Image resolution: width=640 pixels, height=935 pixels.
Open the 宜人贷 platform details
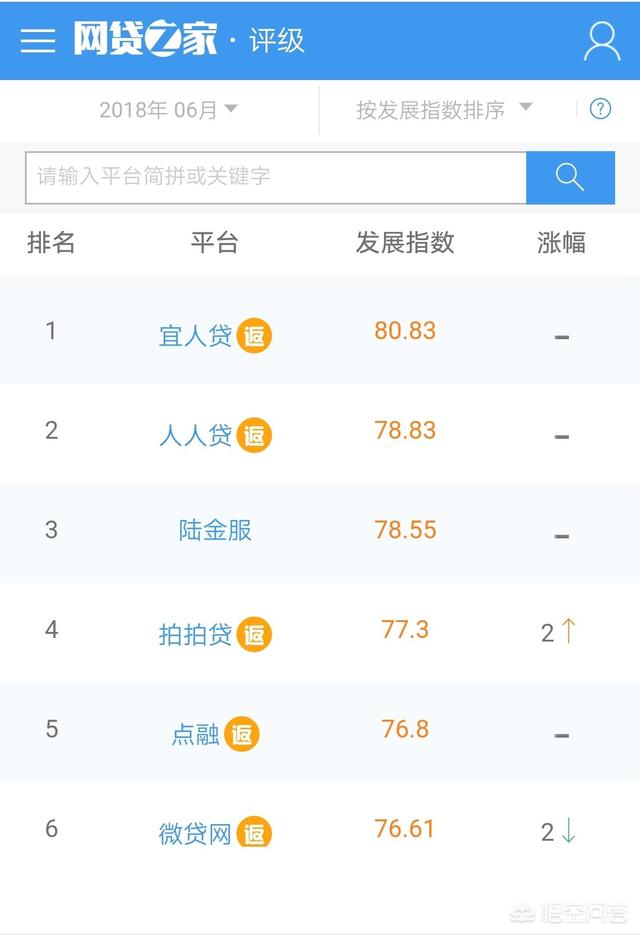(x=196, y=335)
